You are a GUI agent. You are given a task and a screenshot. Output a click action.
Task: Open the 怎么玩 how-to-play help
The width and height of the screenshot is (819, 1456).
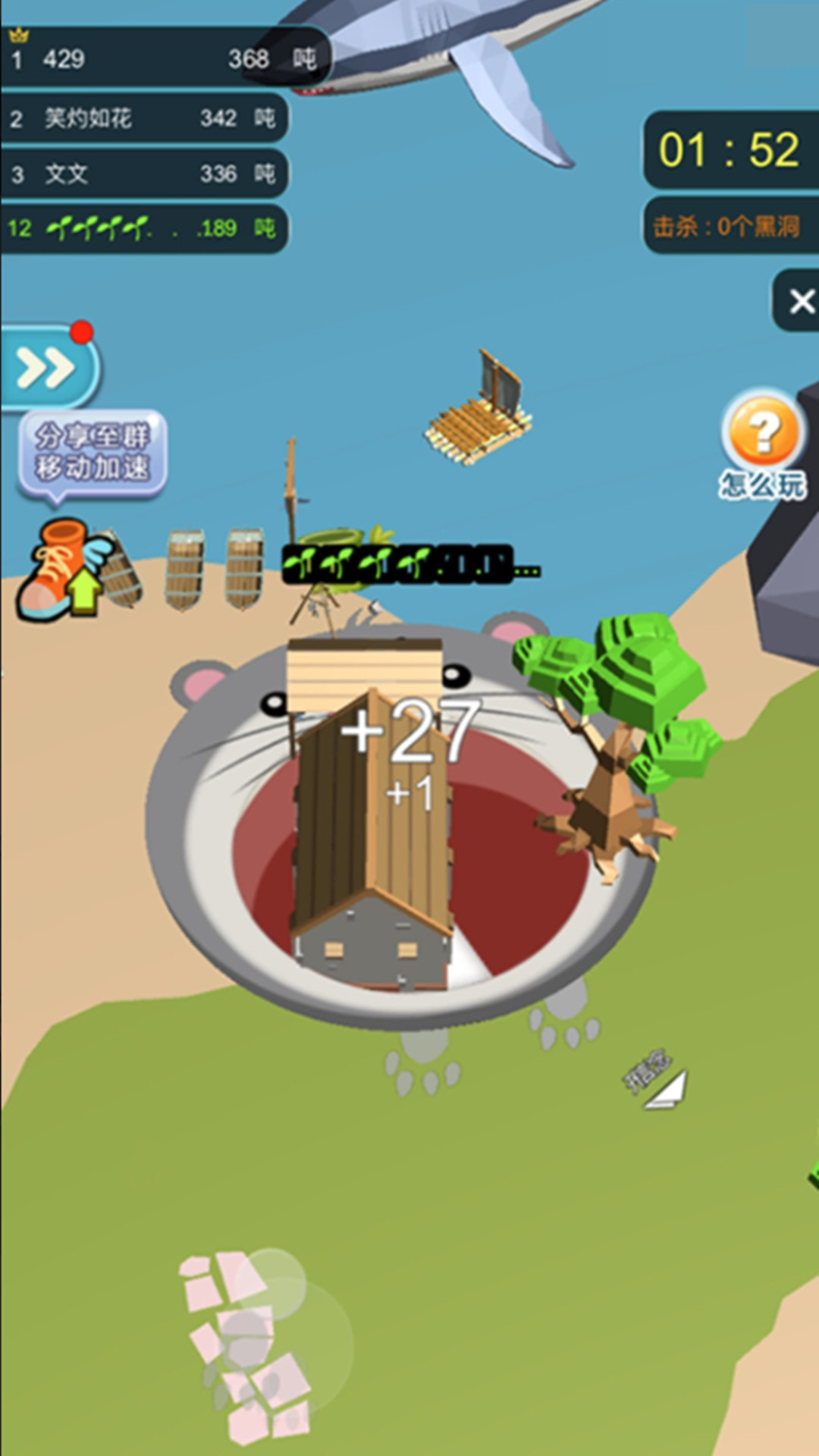tap(763, 444)
